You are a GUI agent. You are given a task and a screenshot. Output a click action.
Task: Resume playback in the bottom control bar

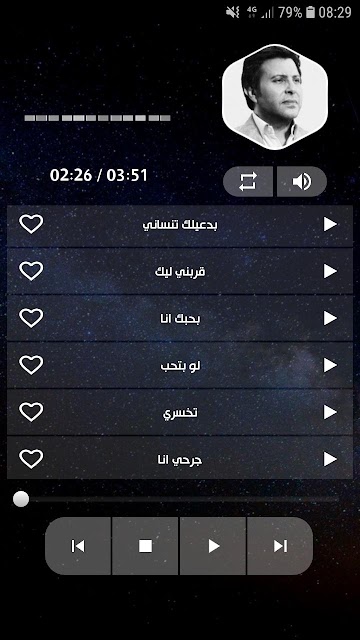(213, 546)
